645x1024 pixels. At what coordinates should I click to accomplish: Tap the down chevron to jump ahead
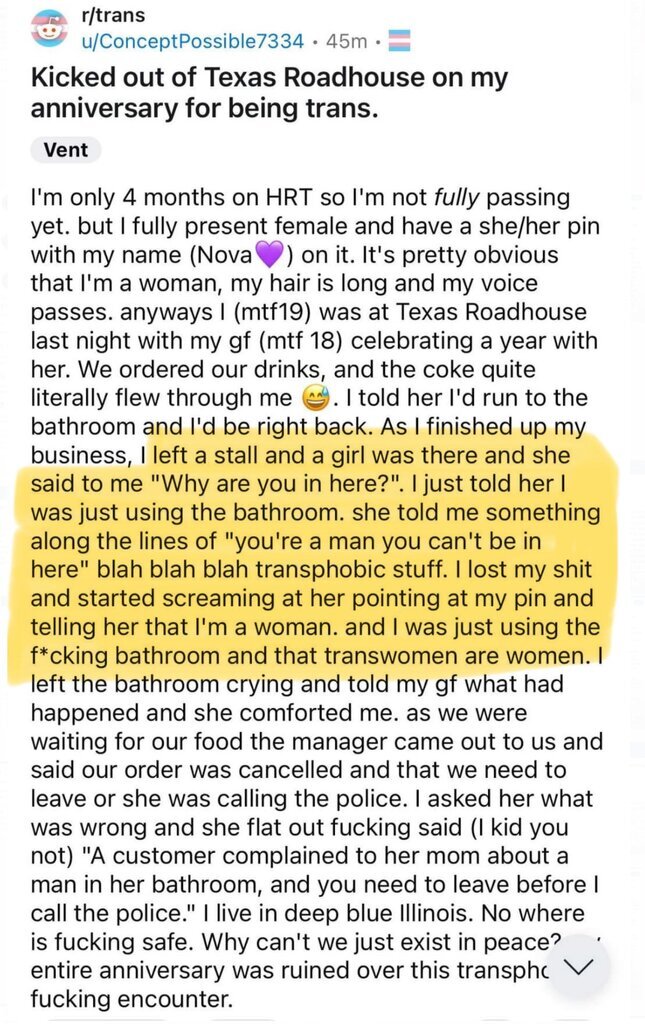tap(578, 967)
